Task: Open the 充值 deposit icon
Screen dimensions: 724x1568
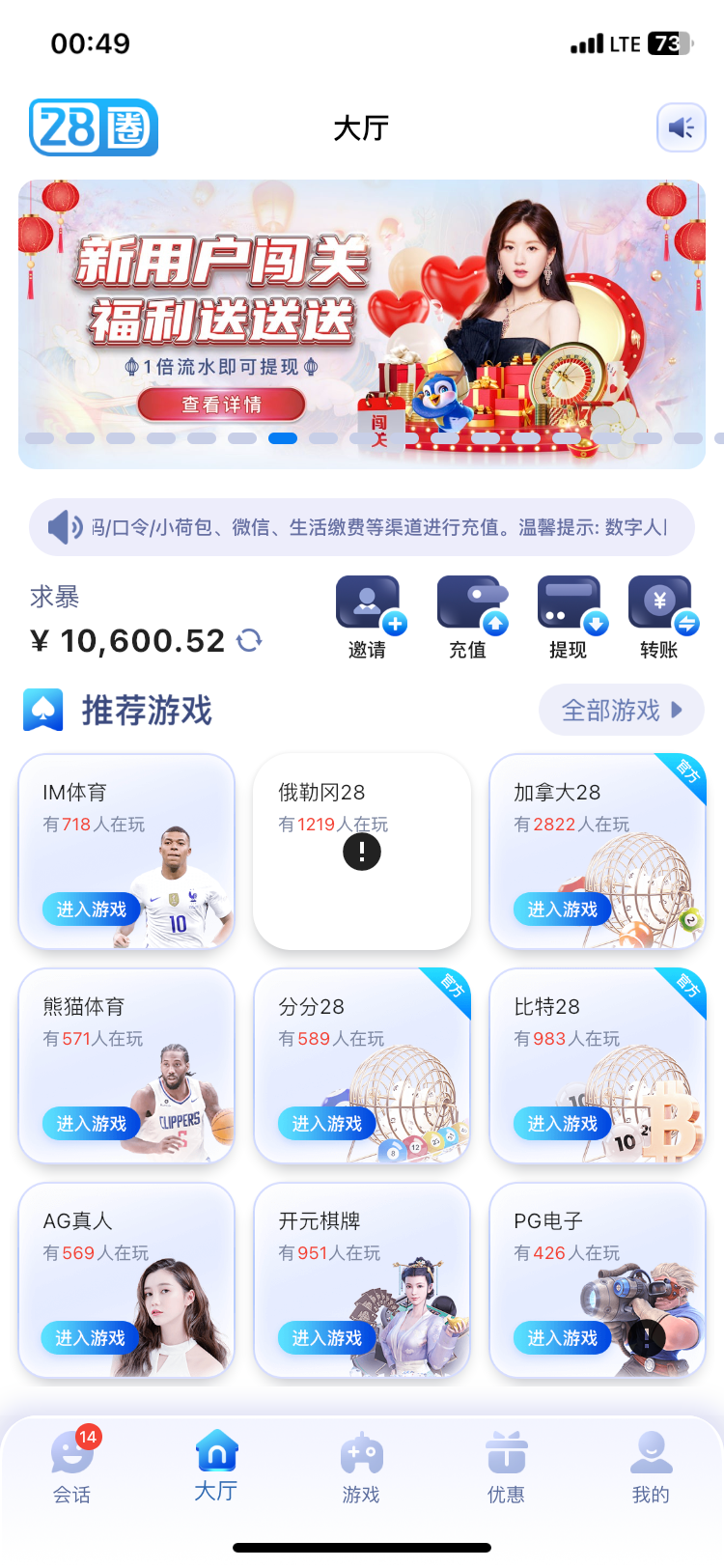Action: (470, 602)
